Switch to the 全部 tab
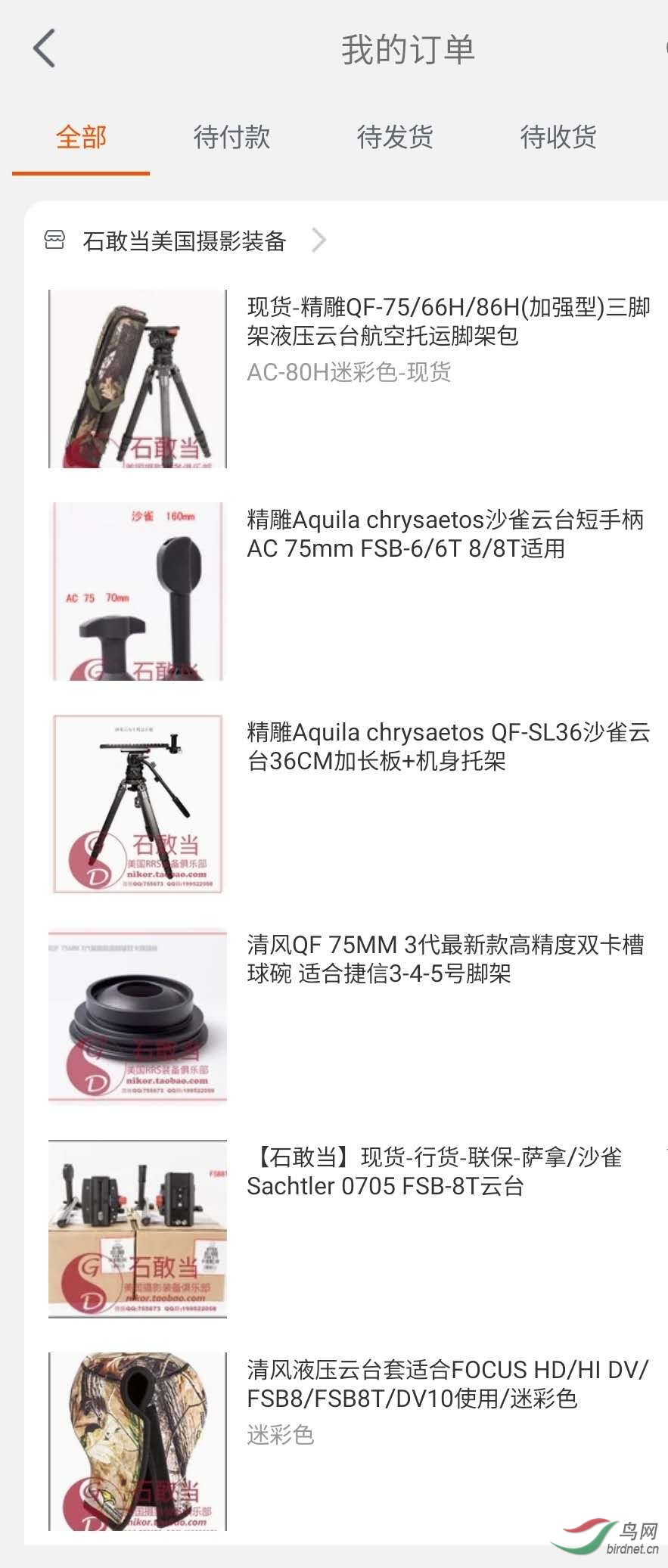The width and height of the screenshot is (668, 1568). coord(81,138)
